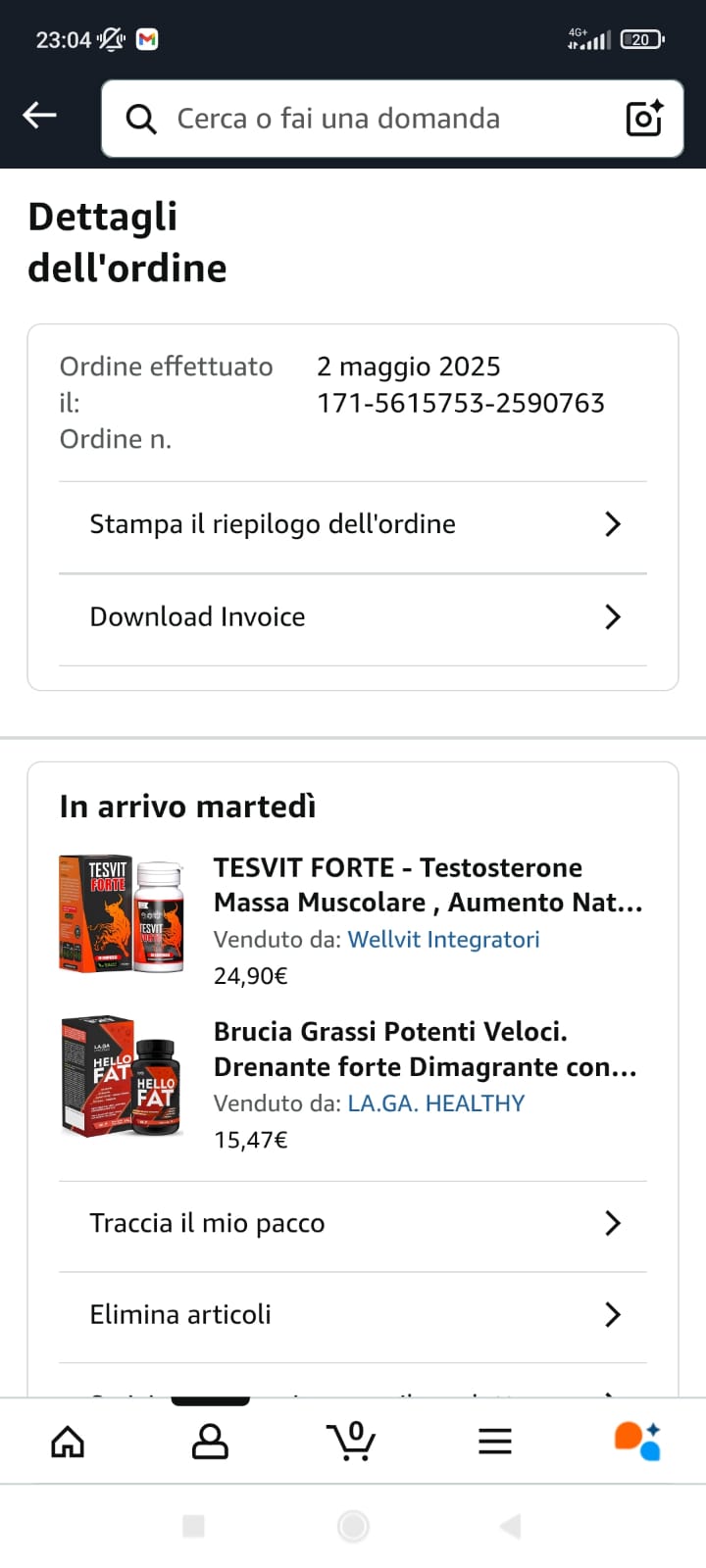Choose 'Traccia il mio pacco'
This screenshot has height=1568, width=706.
(x=353, y=1223)
